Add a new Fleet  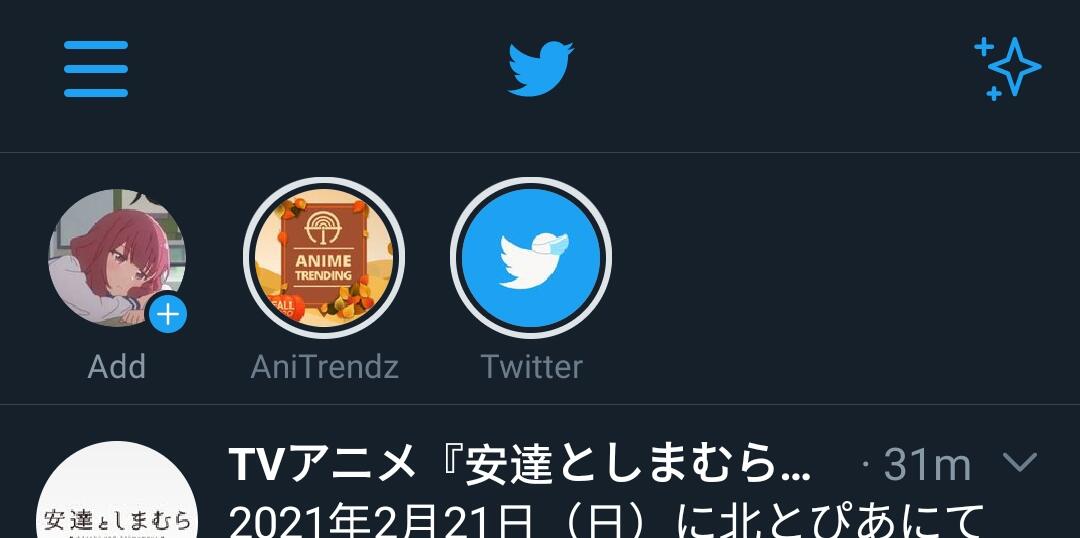[117, 260]
